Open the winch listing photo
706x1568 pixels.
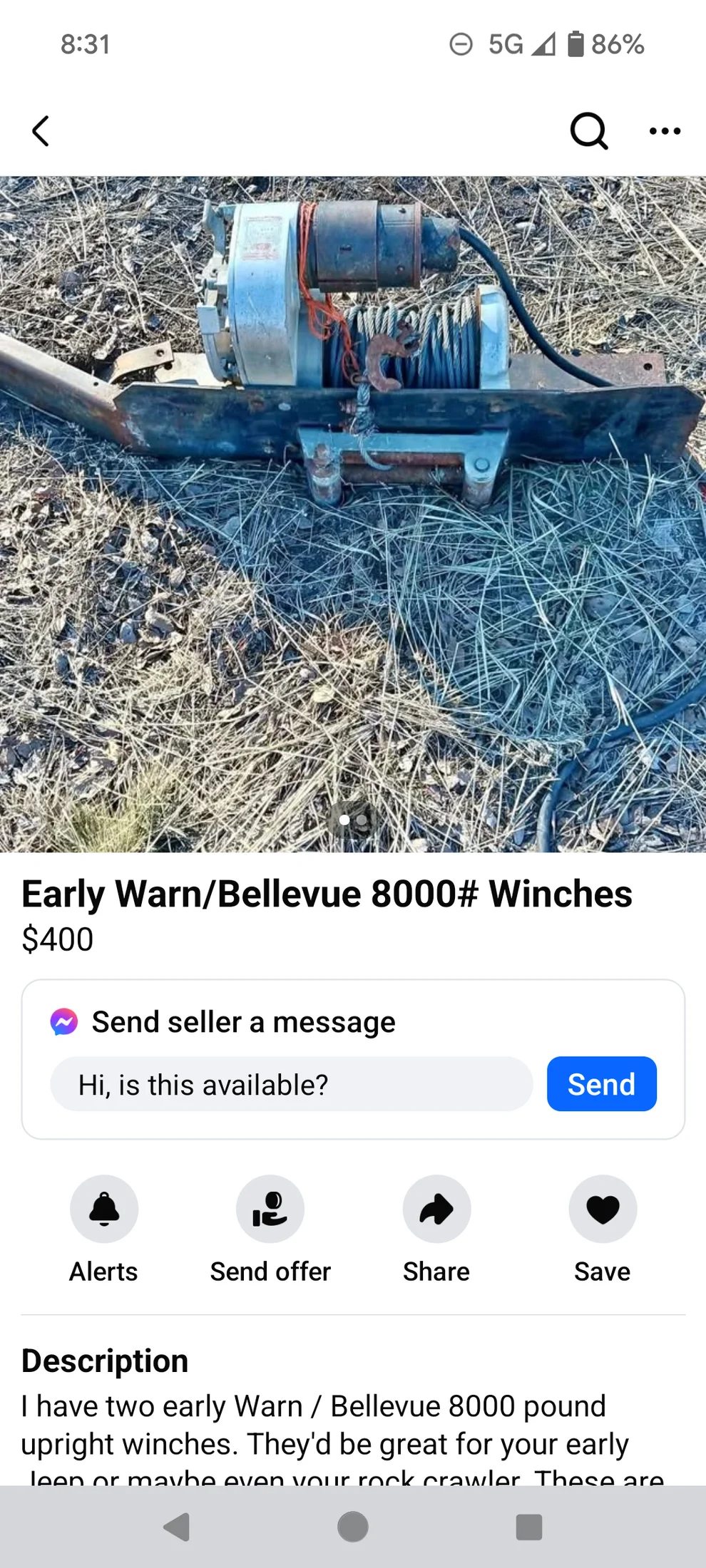point(353,513)
